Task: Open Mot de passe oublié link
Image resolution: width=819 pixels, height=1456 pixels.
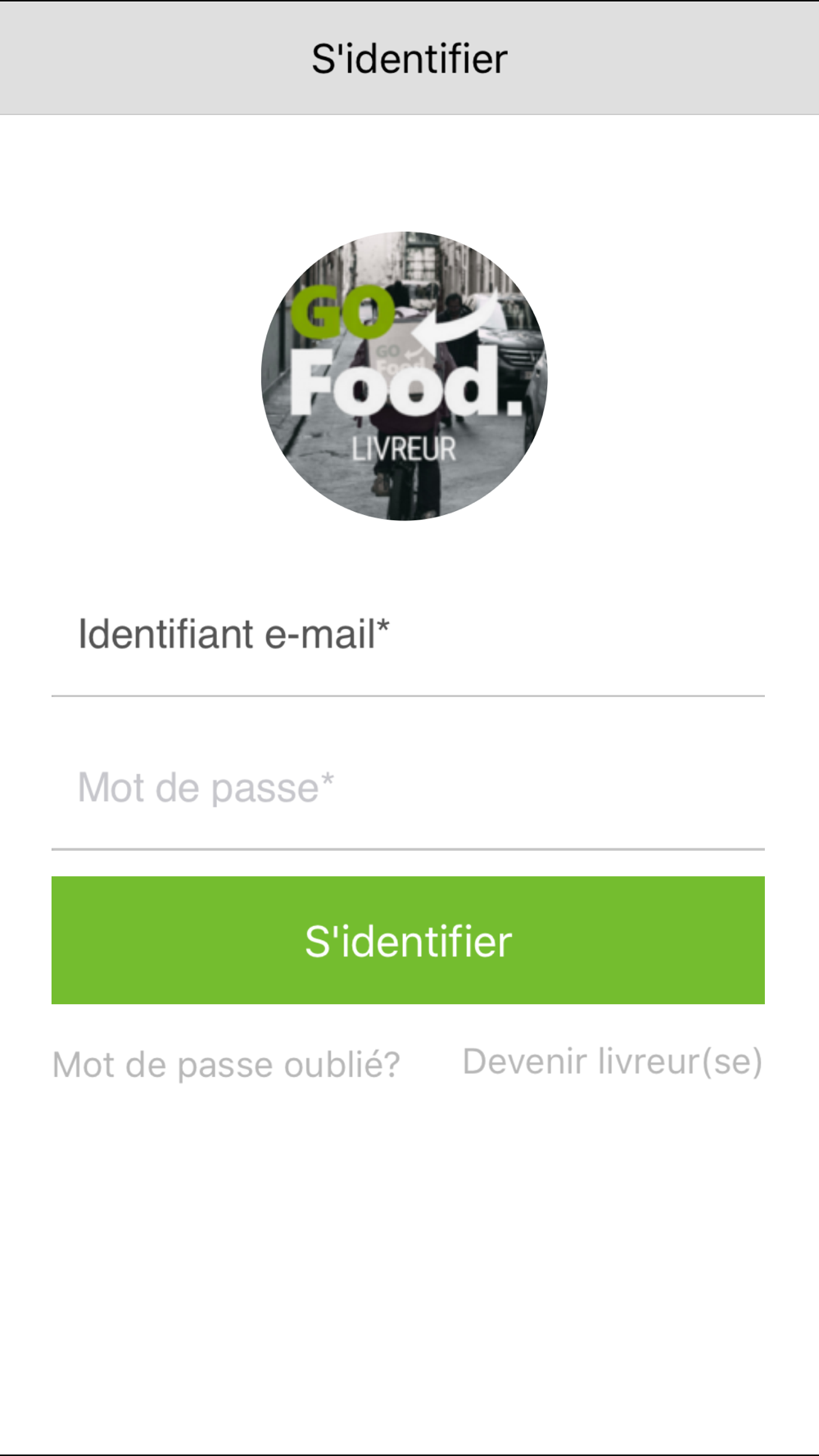Action: click(226, 1065)
